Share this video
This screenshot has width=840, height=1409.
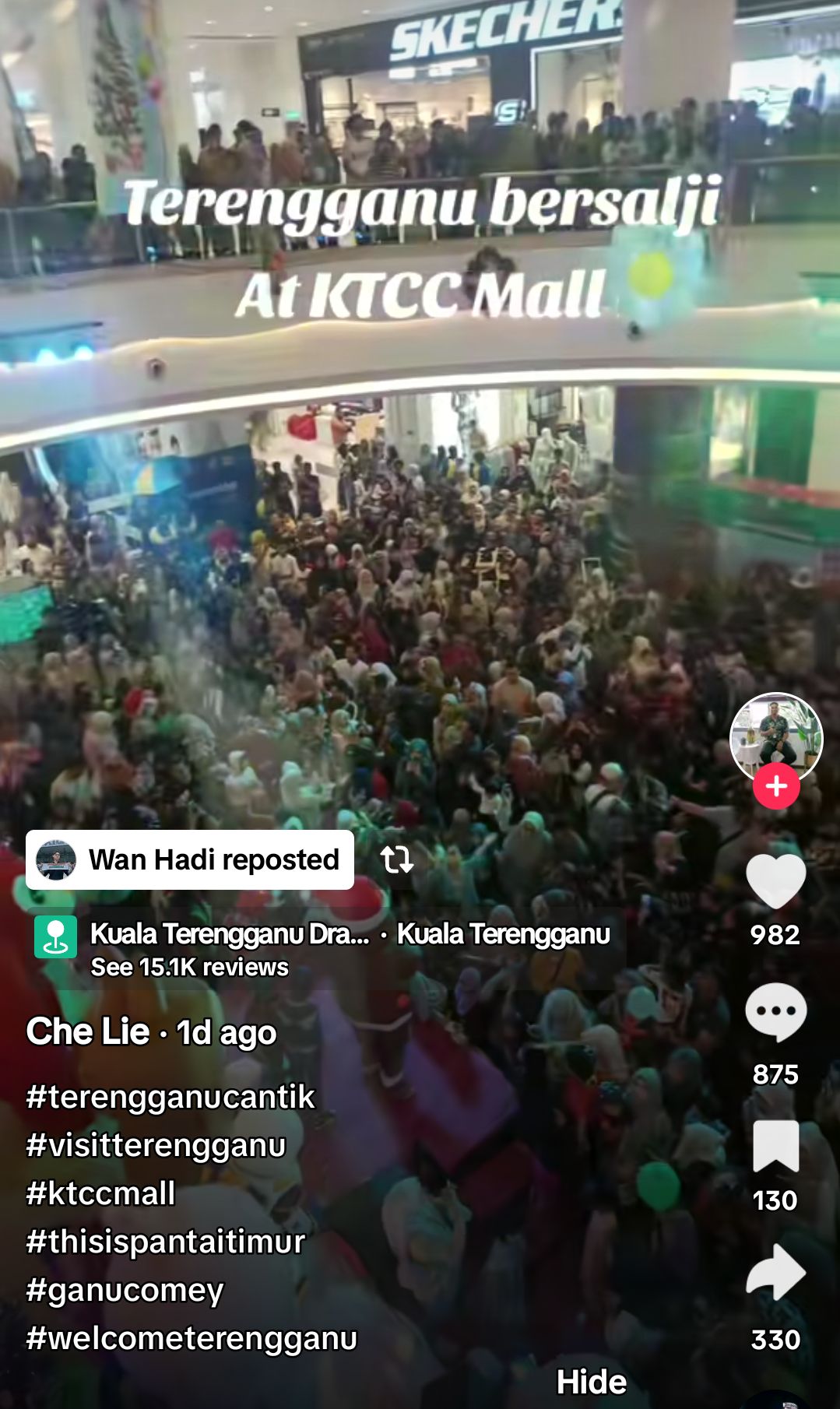coord(775,1274)
